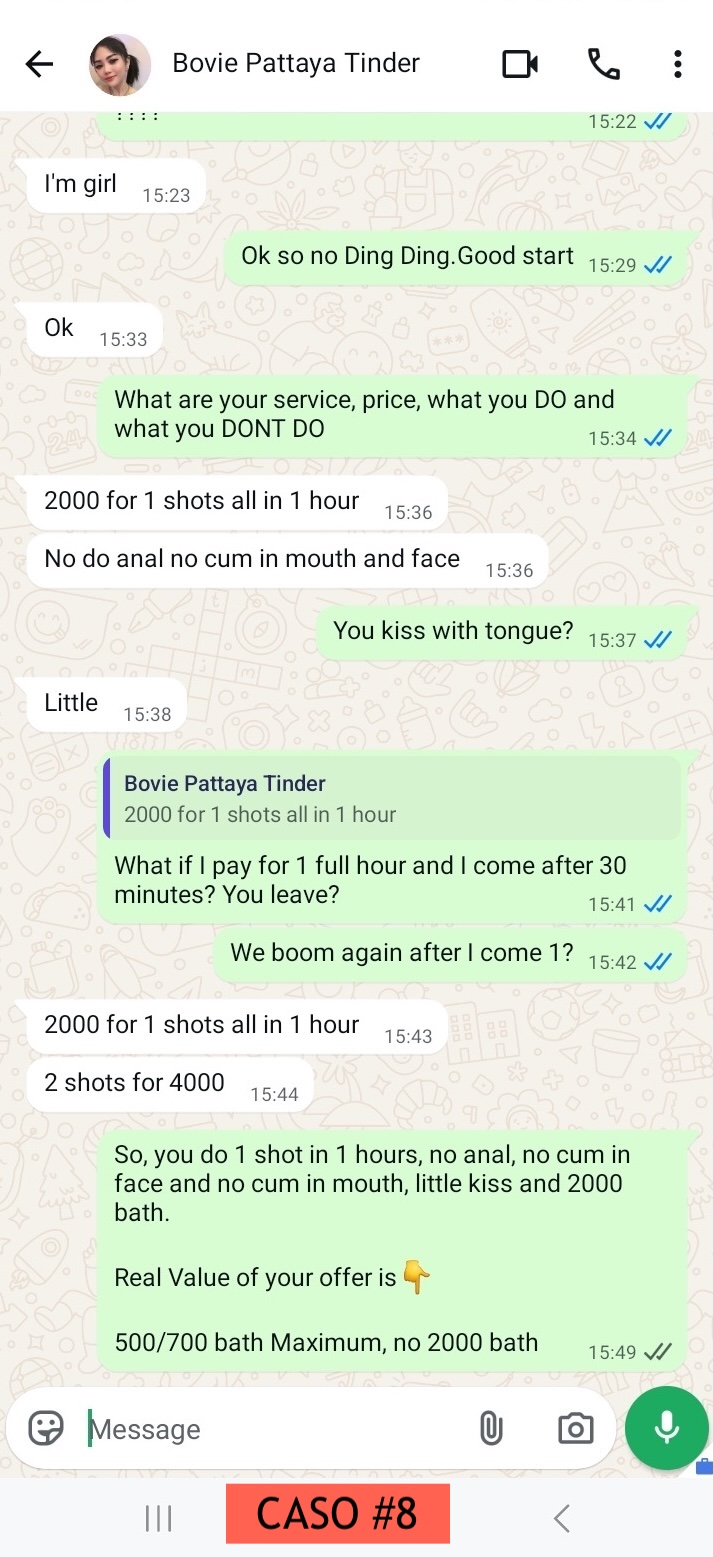Jump to the quoted Bovie Pattaya Tinder message
Image resolution: width=713 pixels, height=1557 pixels.
tap(392, 798)
